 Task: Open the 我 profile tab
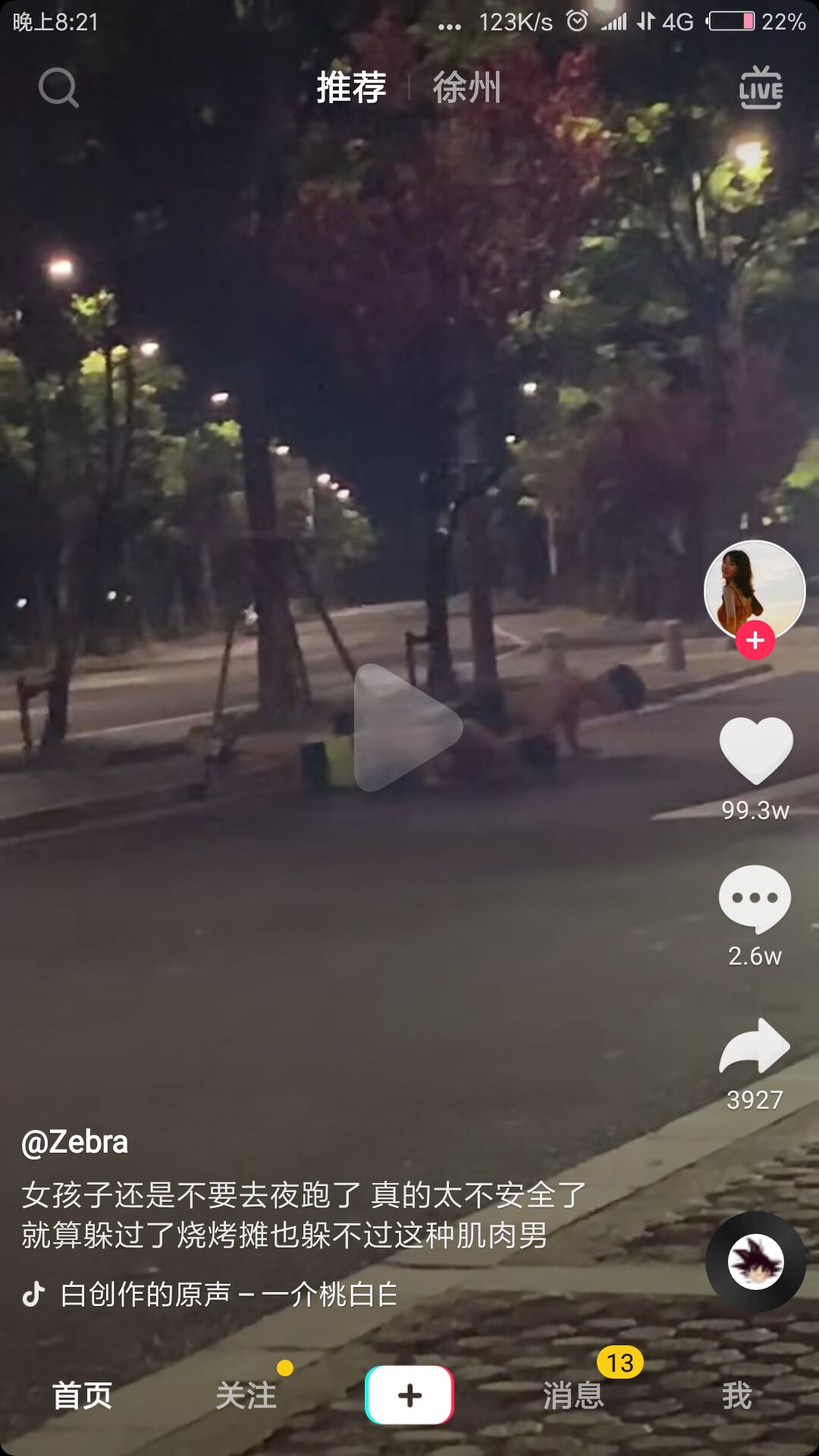pos(737,1395)
